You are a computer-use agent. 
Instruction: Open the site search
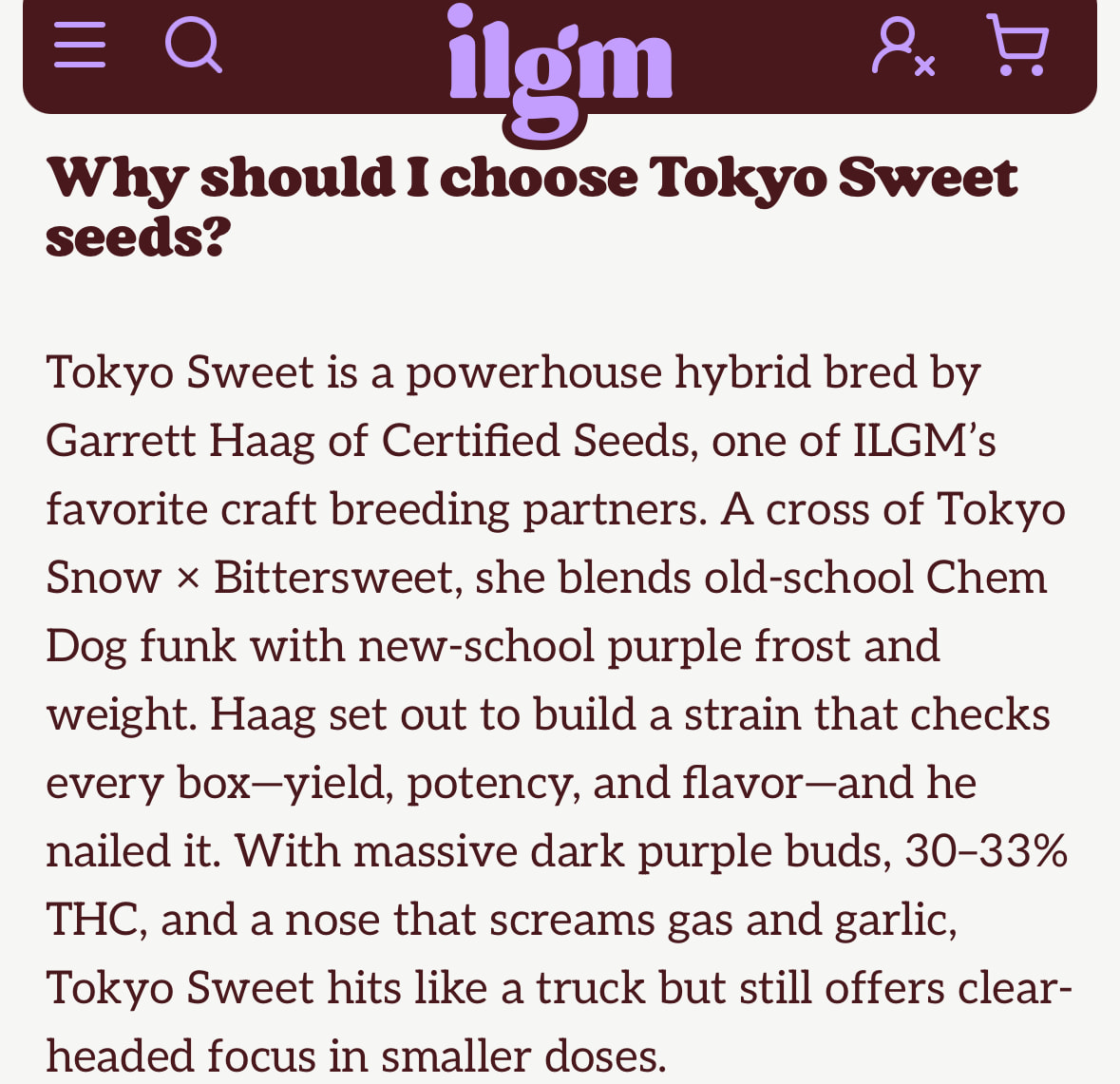click(x=194, y=45)
